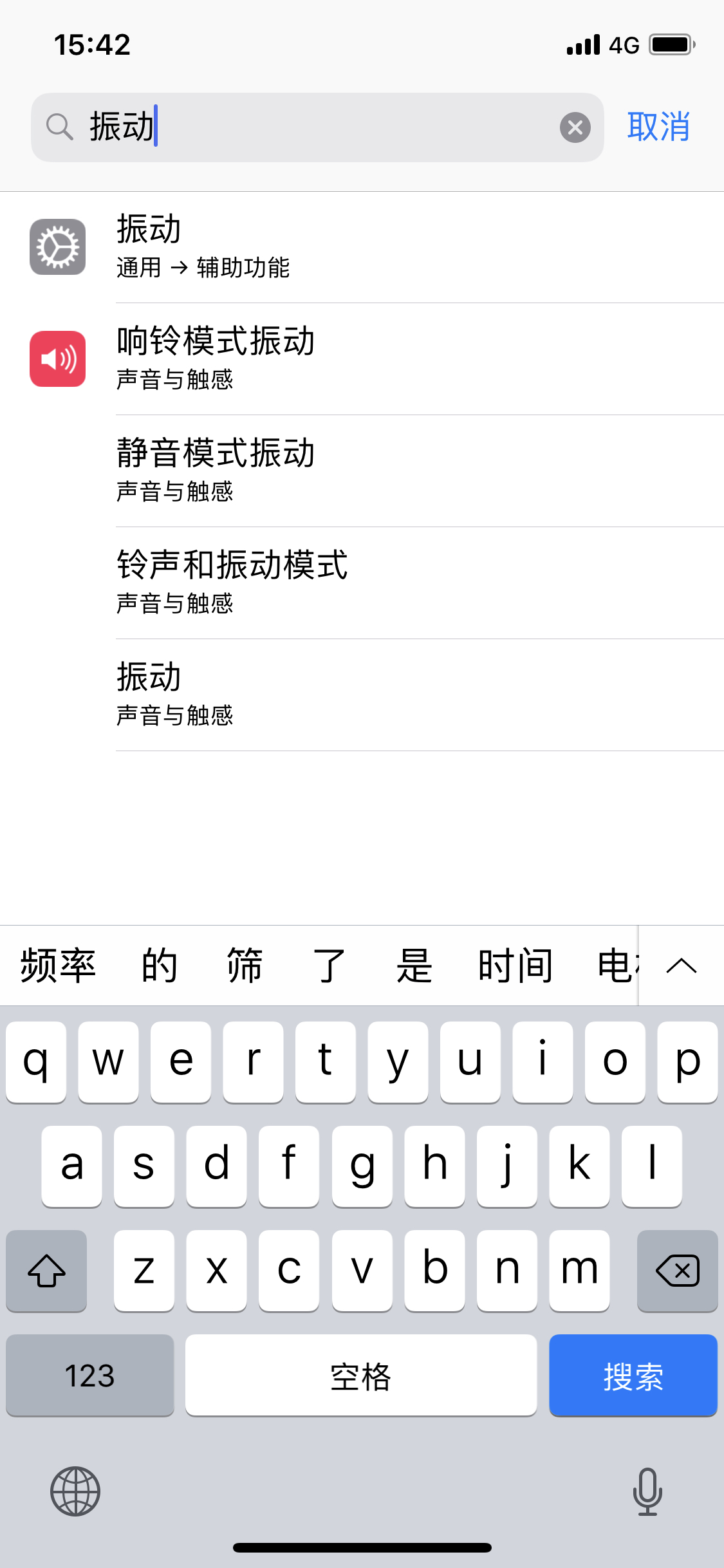Tap inside the search input field

coord(290,127)
